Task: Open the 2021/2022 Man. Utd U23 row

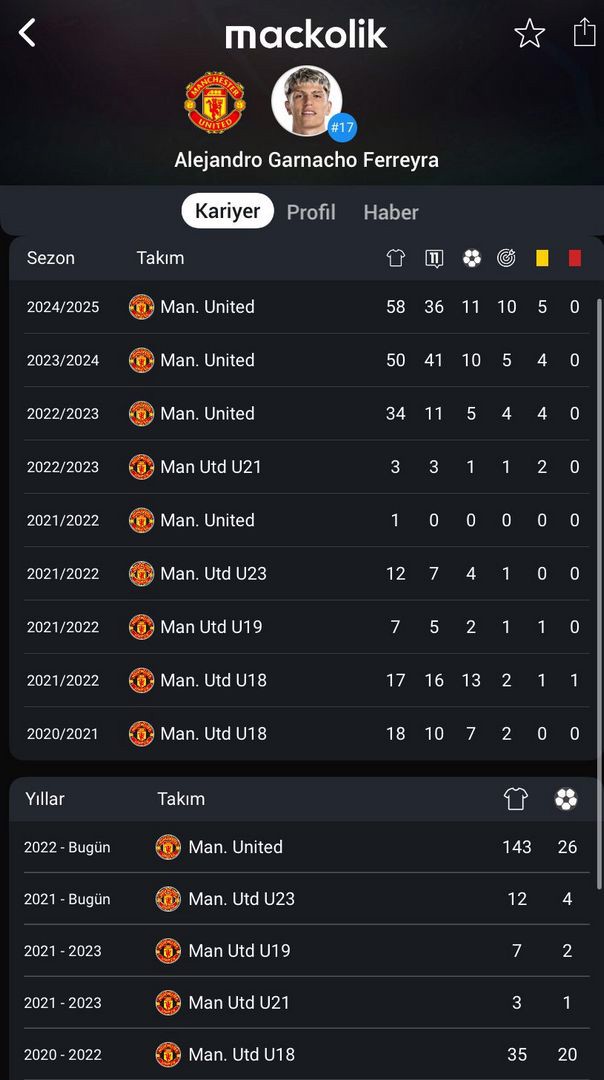Action: click(306, 574)
